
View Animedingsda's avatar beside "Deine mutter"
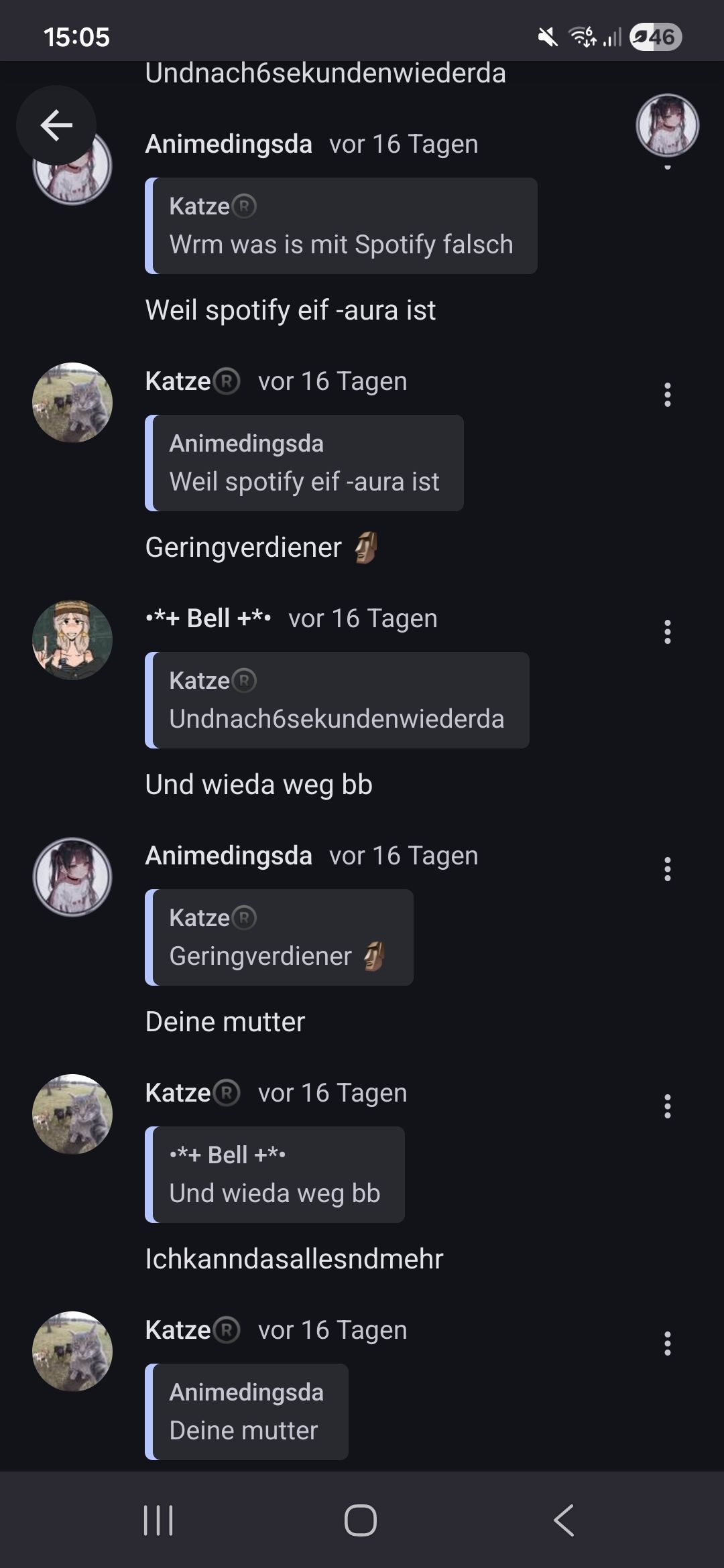click(x=72, y=877)
